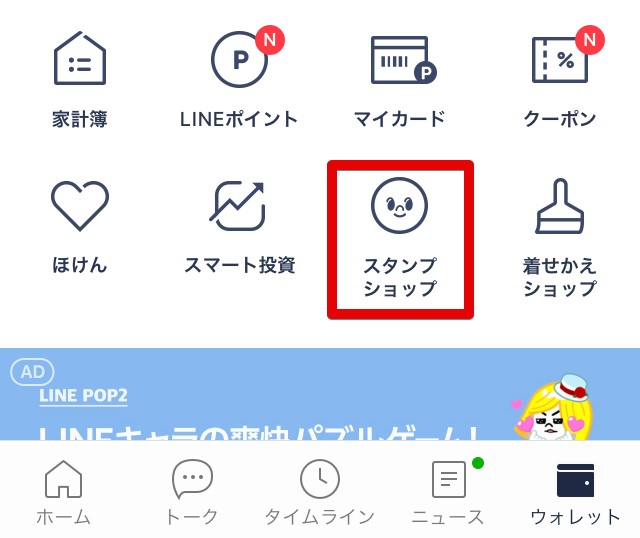
Task: Open 着せかえショップ theme shop
Action: [559, 238]
